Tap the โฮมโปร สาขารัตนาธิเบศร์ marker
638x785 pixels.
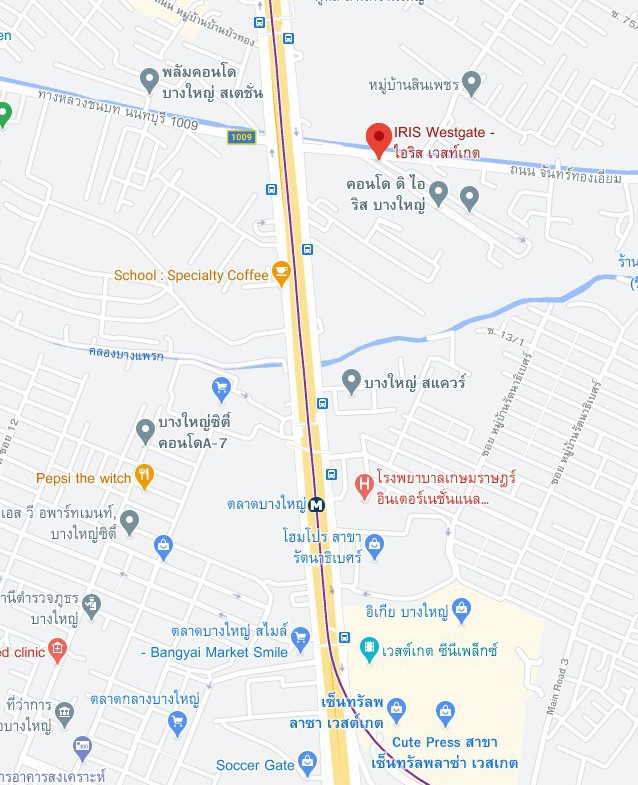[375, 544]
